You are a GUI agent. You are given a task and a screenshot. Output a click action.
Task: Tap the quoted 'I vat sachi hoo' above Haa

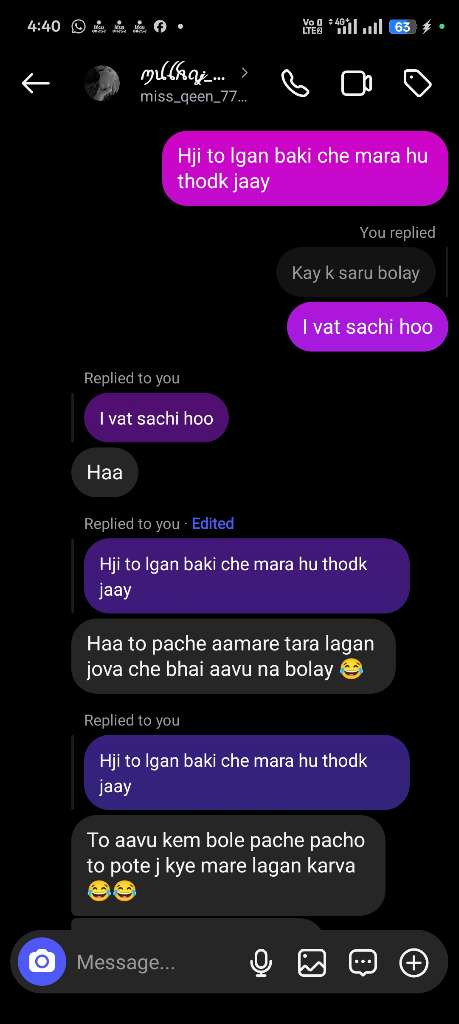click(156, 418)
